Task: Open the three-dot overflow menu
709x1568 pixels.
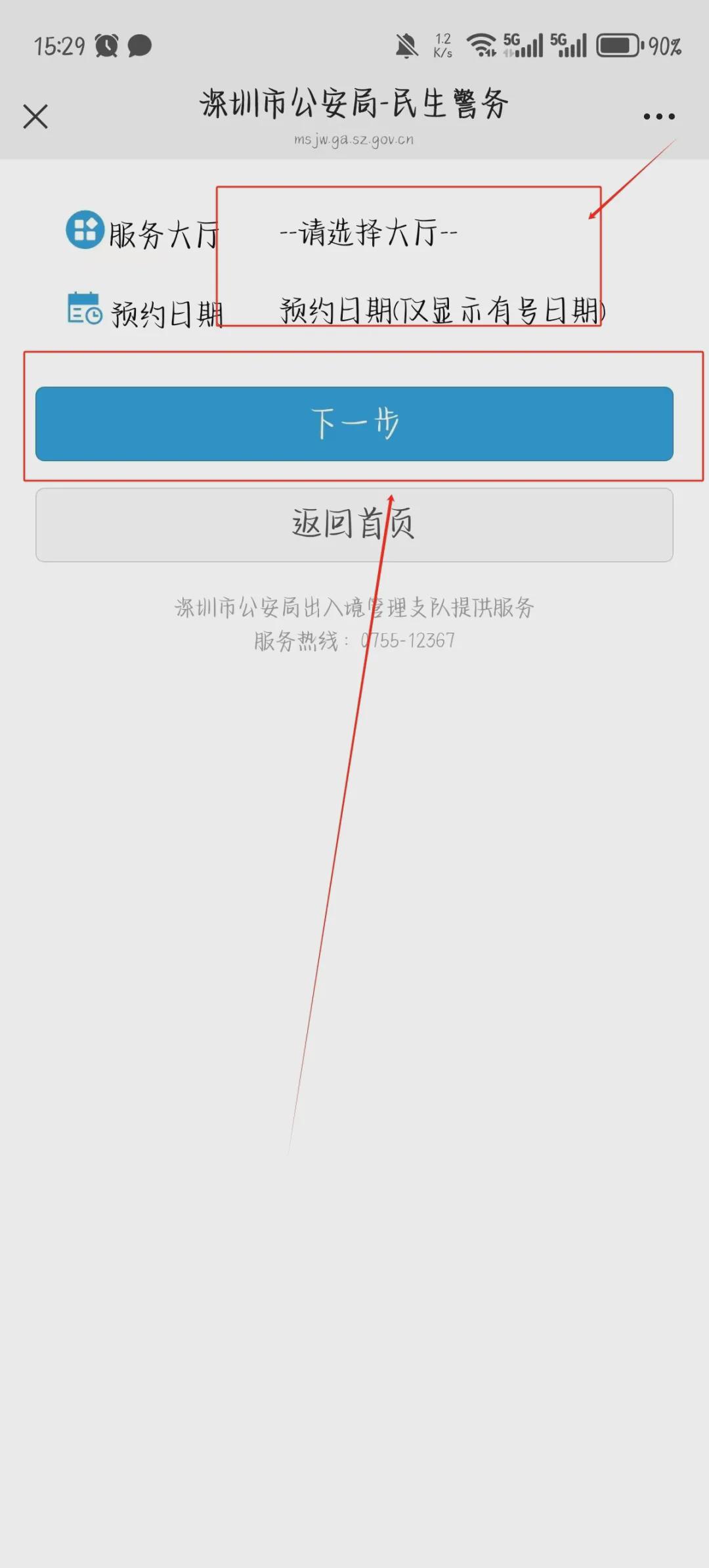Action: (x=658, y=117)
